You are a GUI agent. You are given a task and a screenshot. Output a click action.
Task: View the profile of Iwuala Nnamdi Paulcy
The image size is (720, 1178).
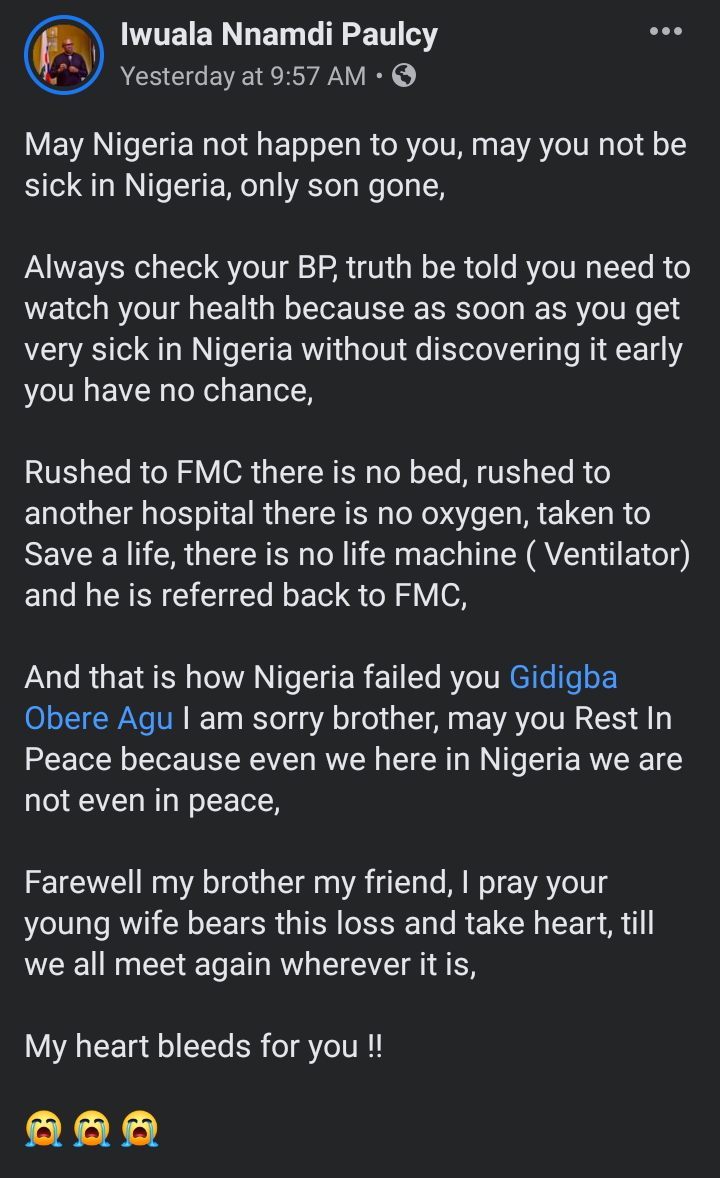tap(279, 36)
